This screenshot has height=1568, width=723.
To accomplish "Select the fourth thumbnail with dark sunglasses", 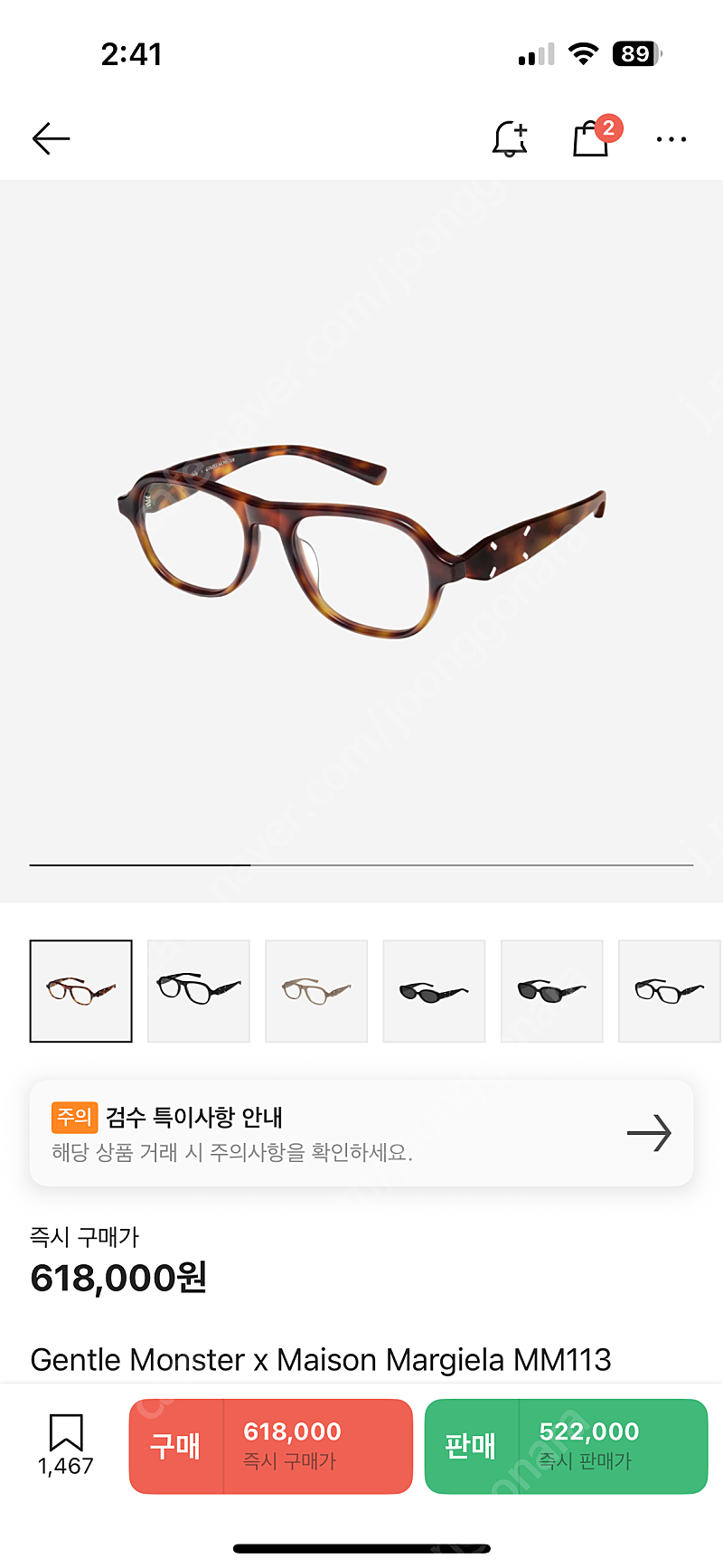I will pyautogui.click(x=434, y=991).
